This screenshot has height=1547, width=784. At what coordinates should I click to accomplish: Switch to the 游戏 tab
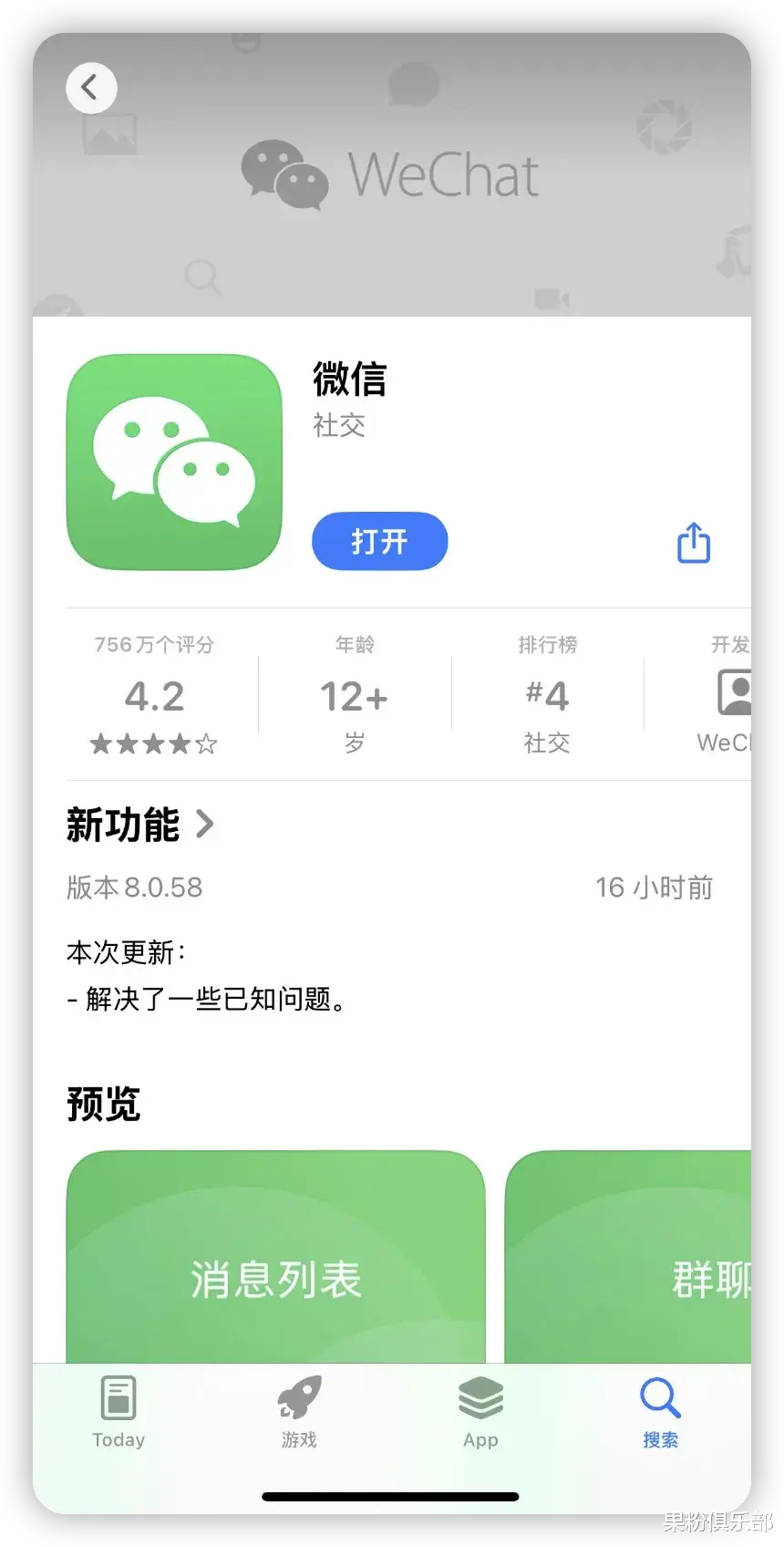tap(299, 1412)
